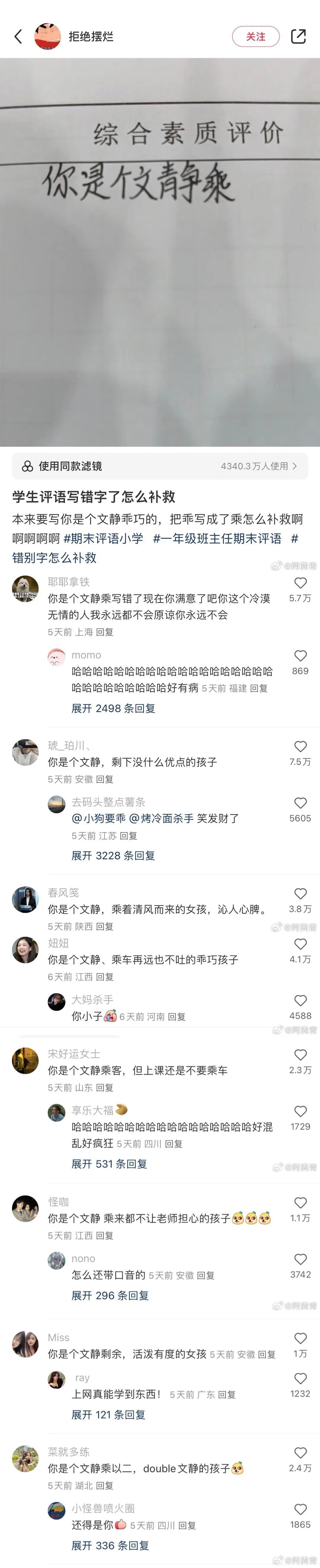Open hashtag #一年级班主任期末评语
320x1568 pixels.
click(217, 538)
